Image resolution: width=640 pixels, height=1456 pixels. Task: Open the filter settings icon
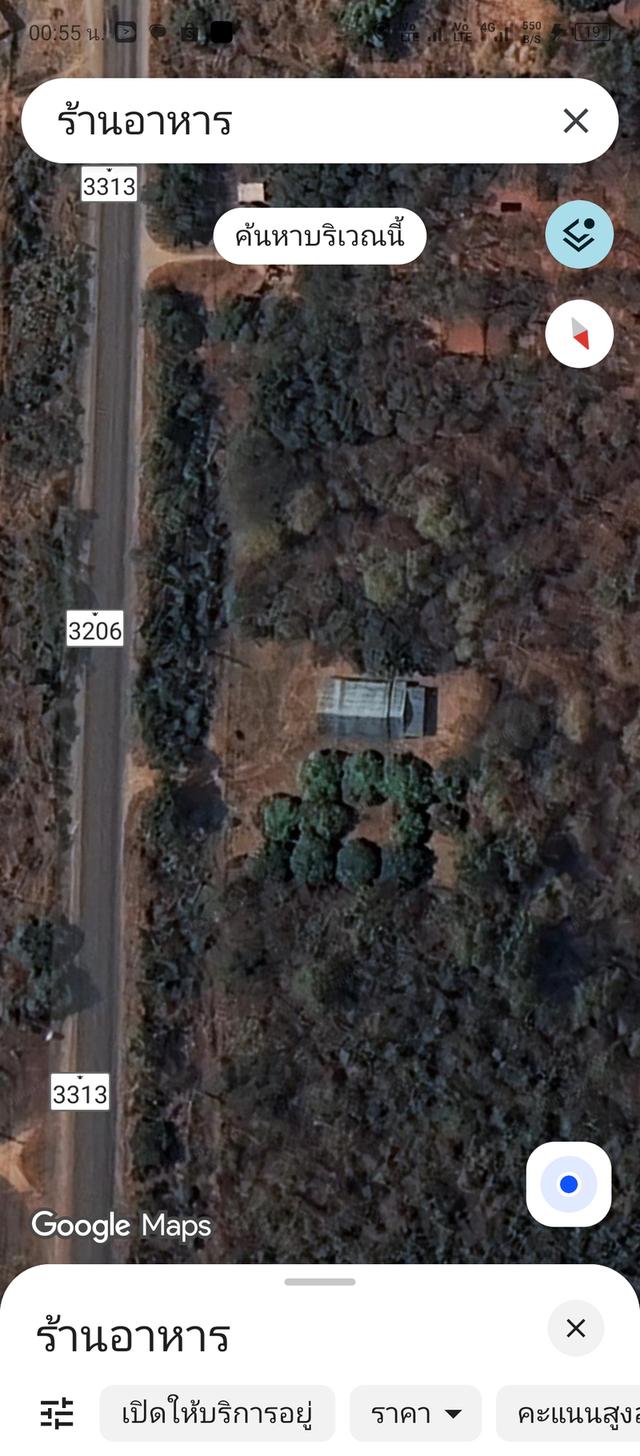[57, 1413]
